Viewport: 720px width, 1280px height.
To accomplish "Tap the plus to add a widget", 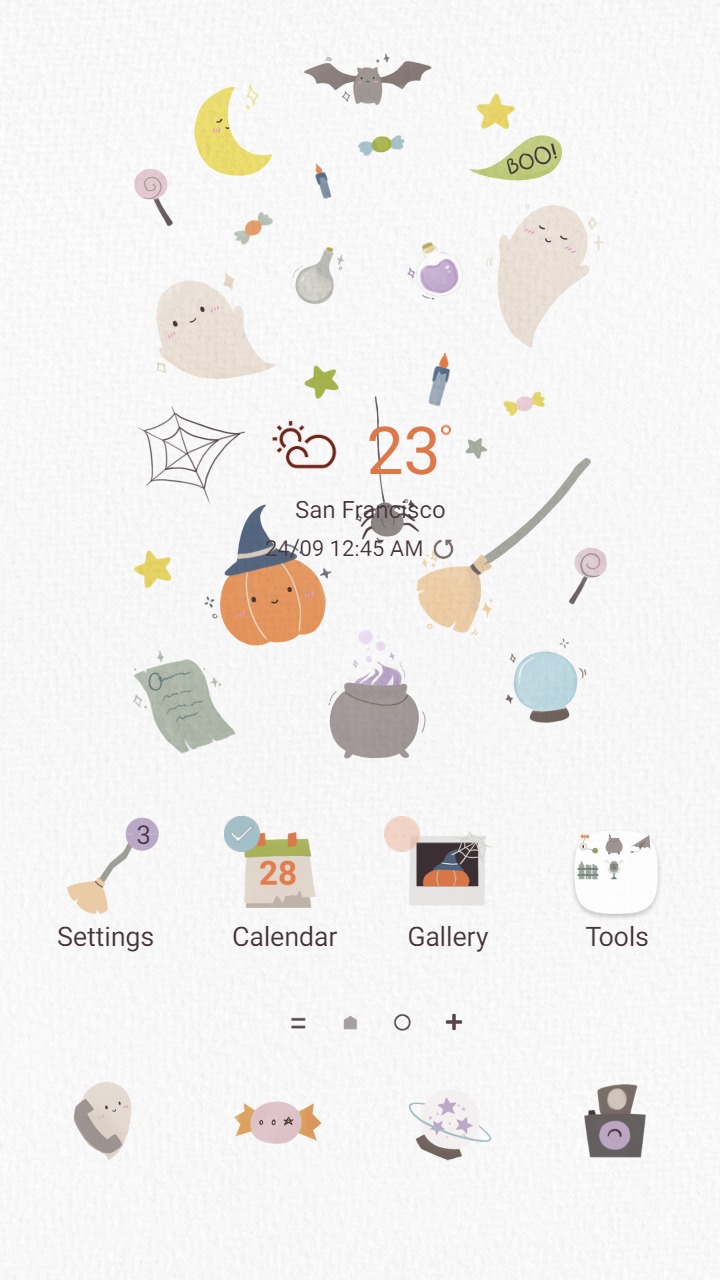I will pyautogui.click(x=454, y=1022).
